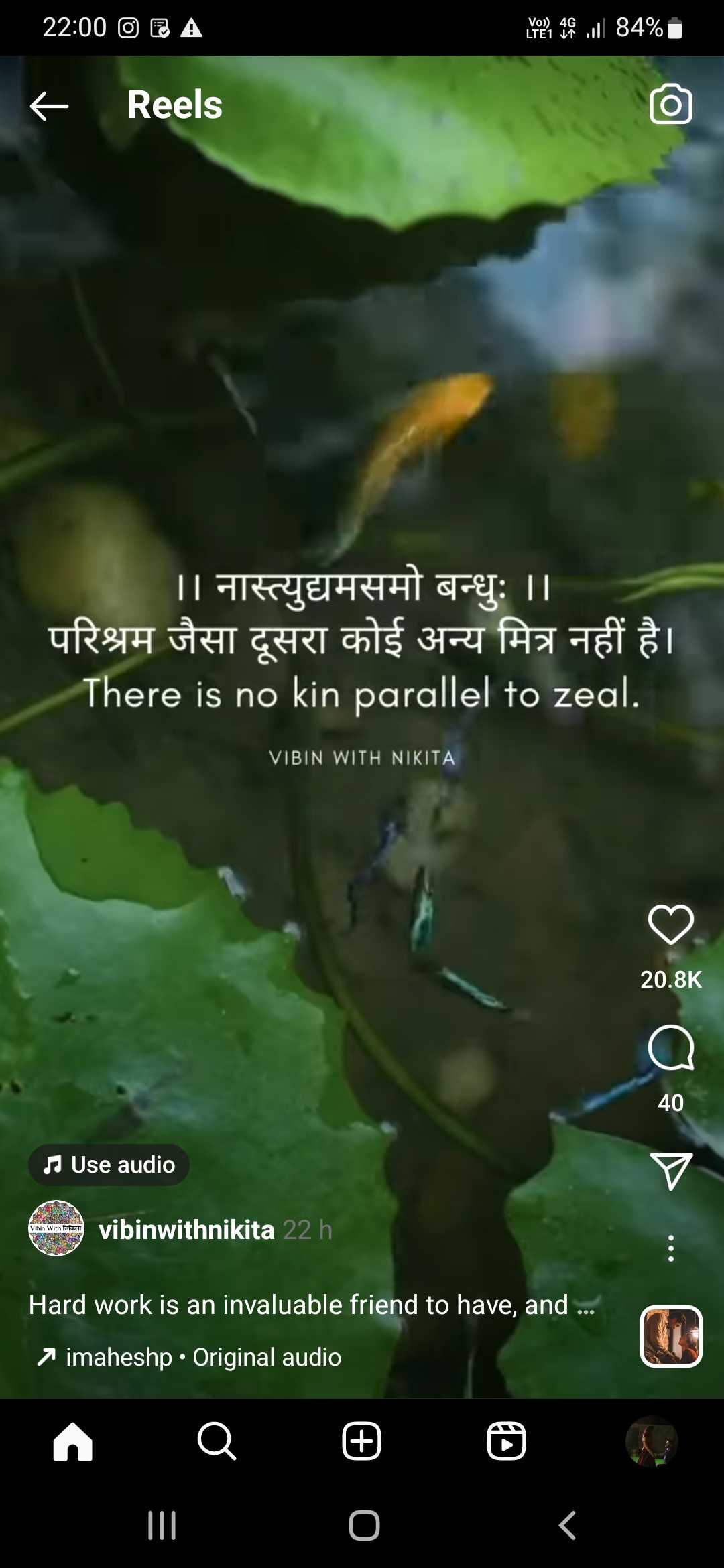Viewport: 724px width, 1568px height.
Task: Open the comments on this reel
Action: tap(670, 1049)
